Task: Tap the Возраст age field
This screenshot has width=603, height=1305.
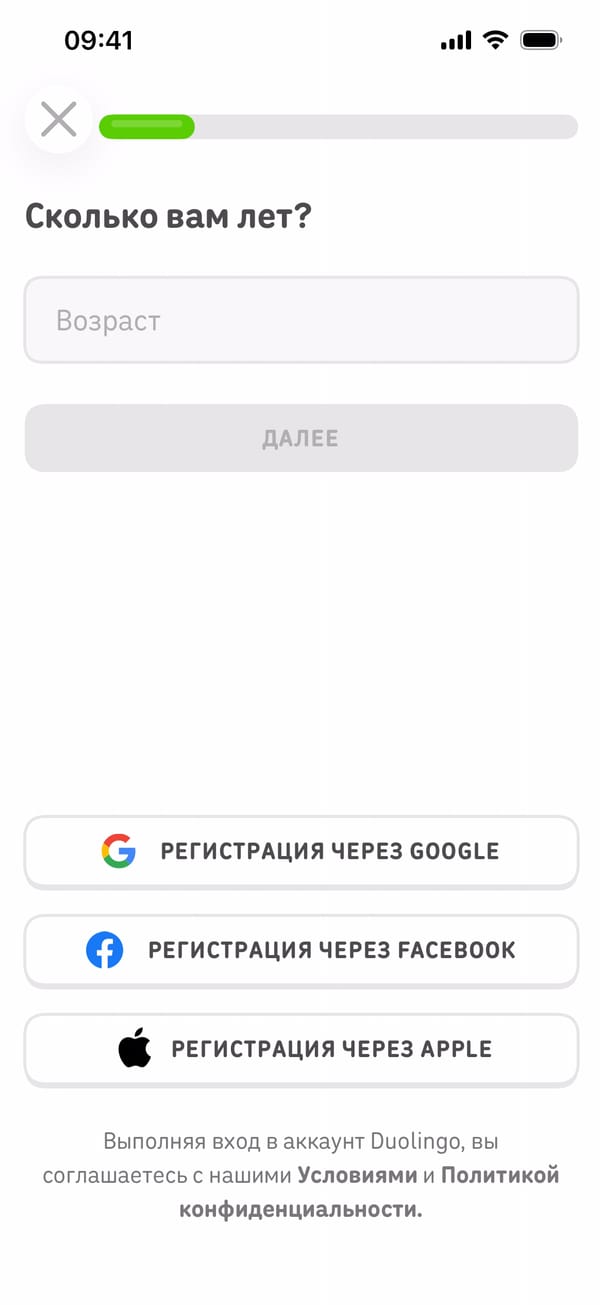Action: (x=301, y=321)
